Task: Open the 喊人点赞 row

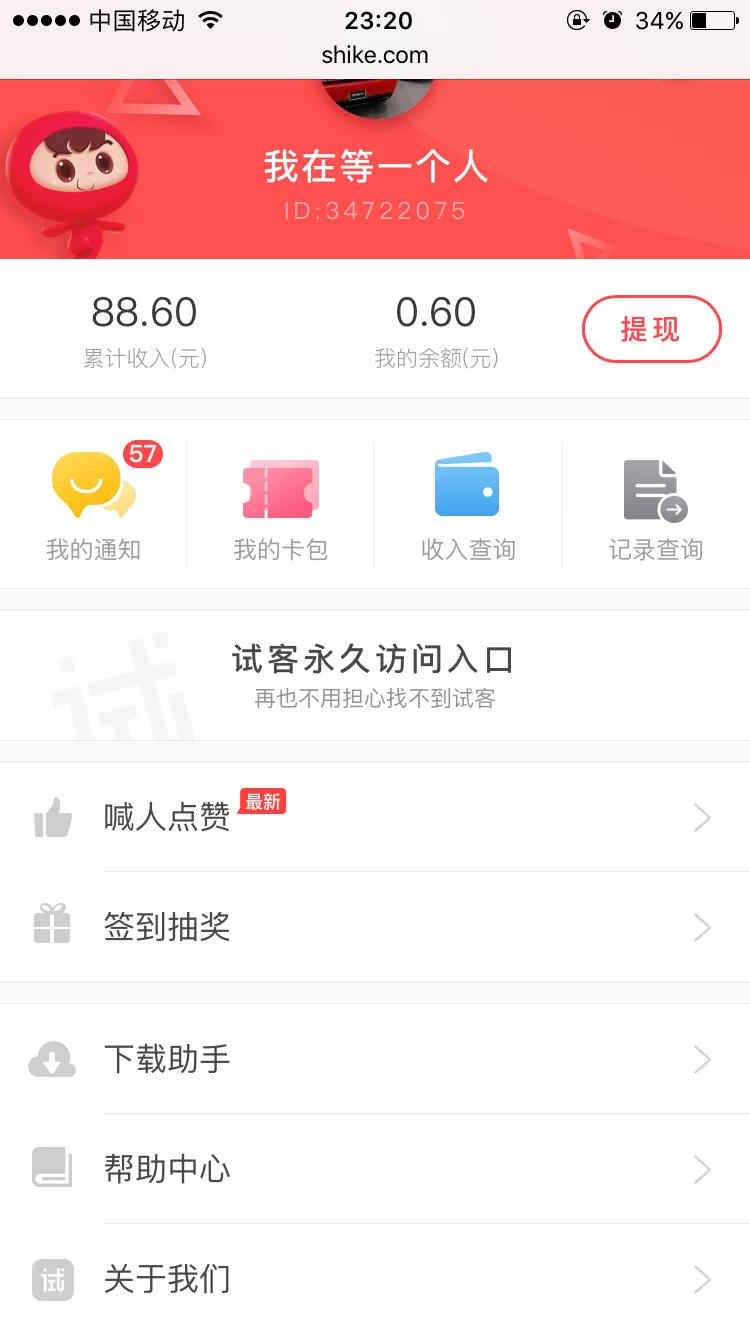Action: pyautogui.click(x=374, y=818)
